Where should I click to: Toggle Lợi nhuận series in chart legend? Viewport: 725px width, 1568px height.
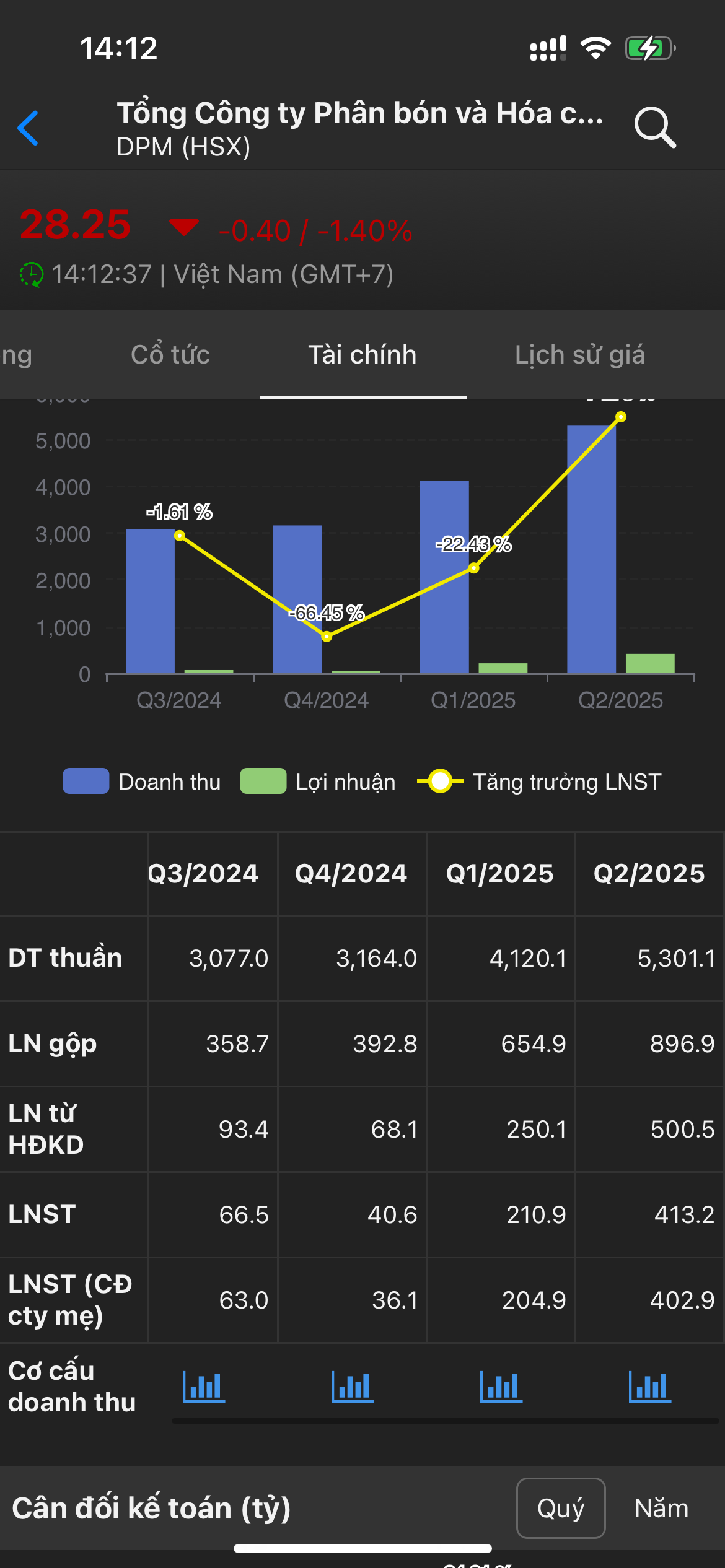[x=318, y=782]
